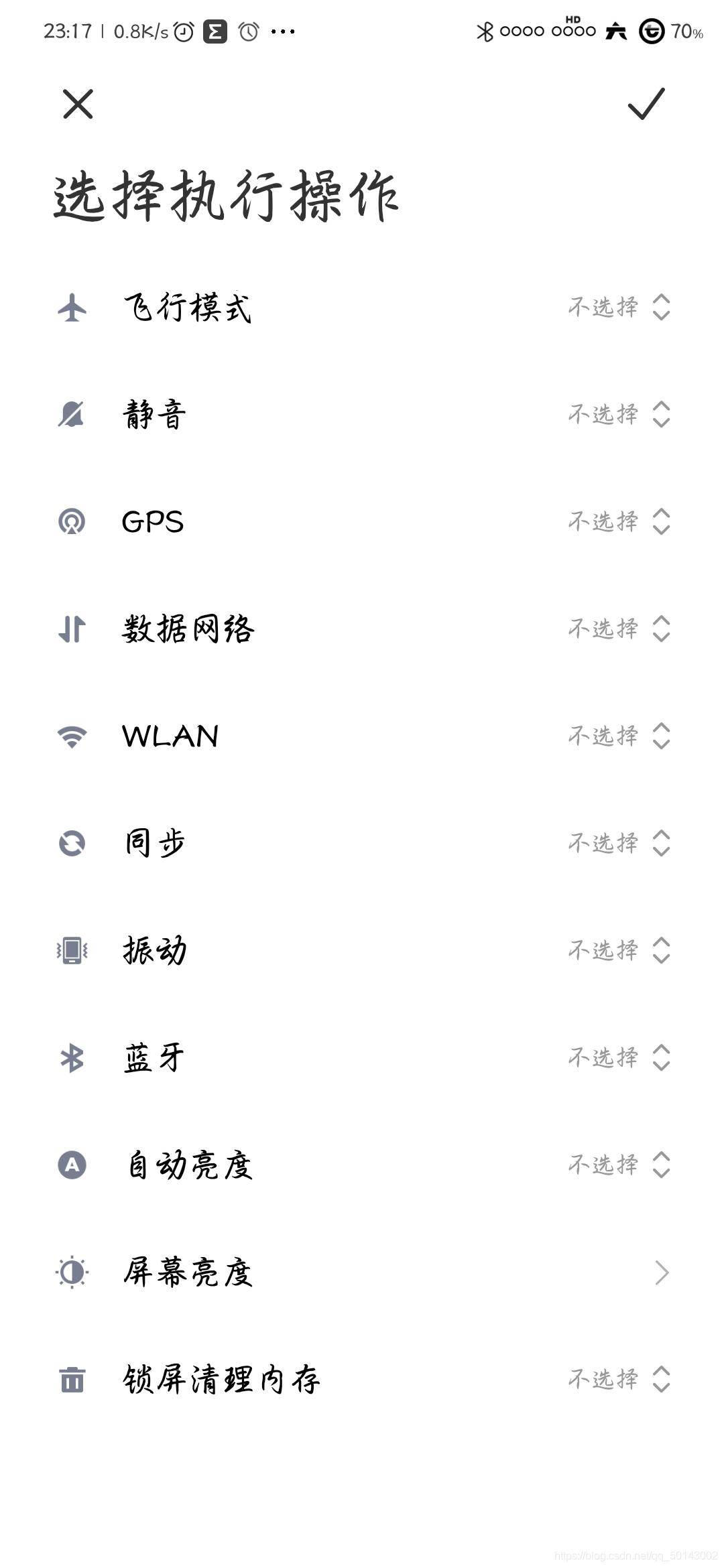Select the 蓝牙 action dropdown
This screenshot has height=1568, width=724.
coord(619,1058)
